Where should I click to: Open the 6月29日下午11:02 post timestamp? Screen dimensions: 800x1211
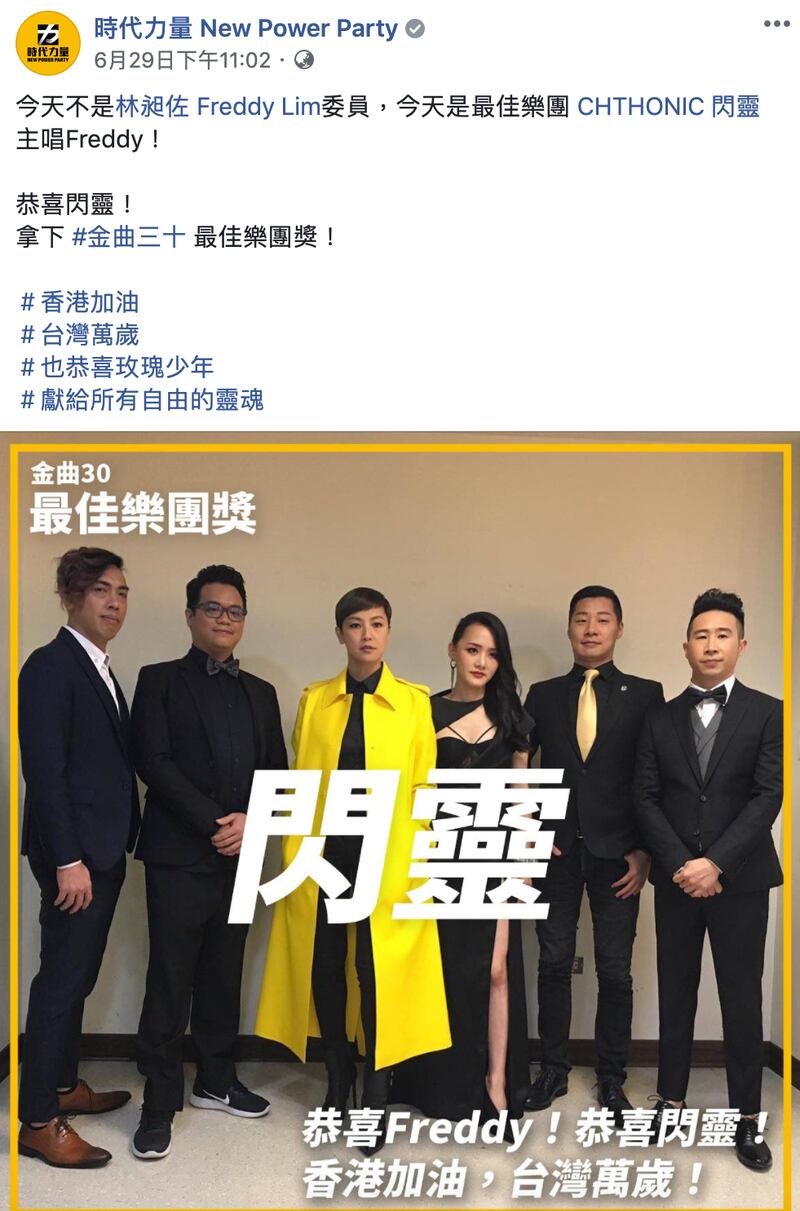(x=182, y=60)
